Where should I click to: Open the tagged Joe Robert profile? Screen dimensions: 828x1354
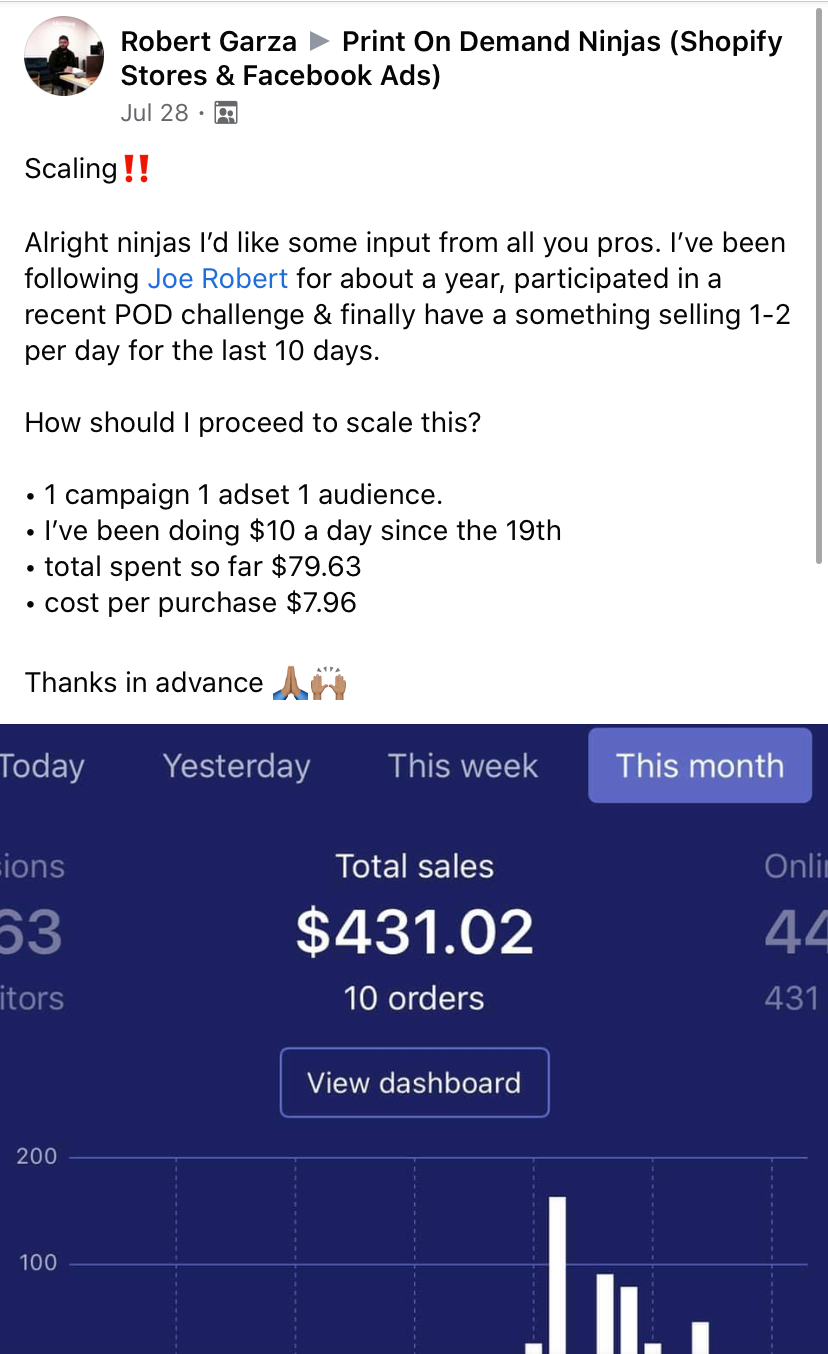[x=217, y=279]
